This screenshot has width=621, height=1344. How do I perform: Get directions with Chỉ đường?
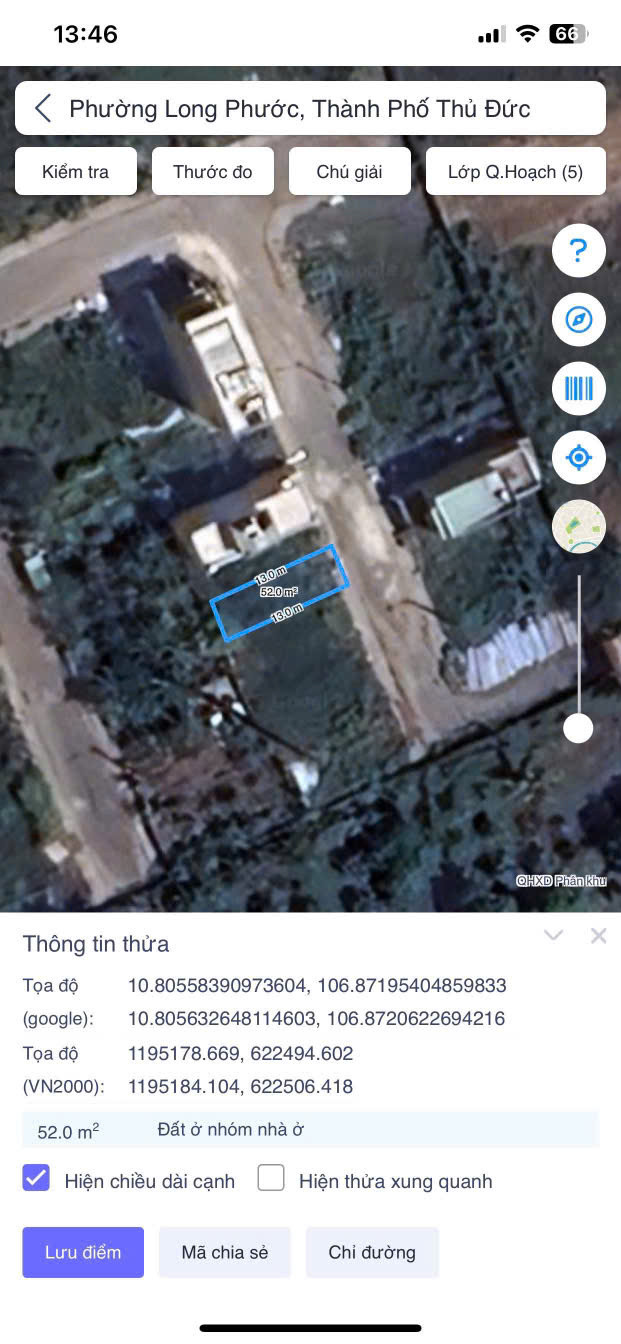[x=372, y=1252]
